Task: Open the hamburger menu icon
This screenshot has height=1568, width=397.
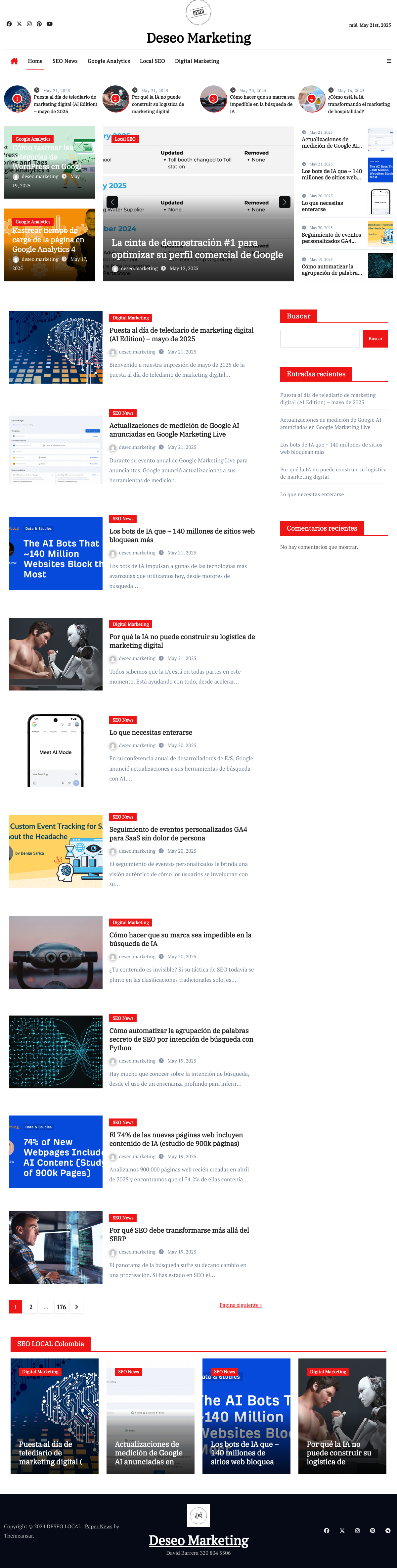Action: click(x=388, y=61)
